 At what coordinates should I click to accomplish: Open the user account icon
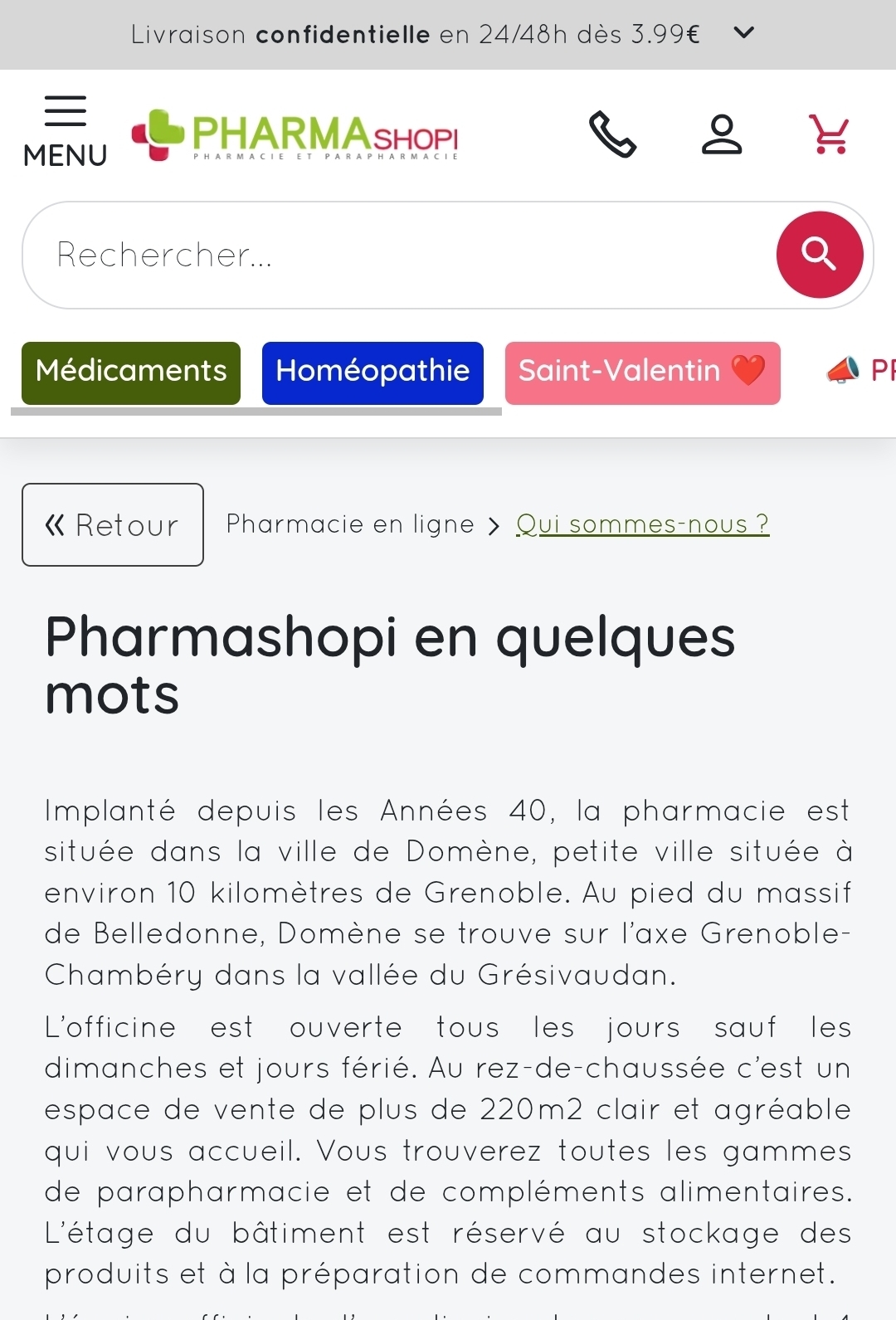point(722,134)
